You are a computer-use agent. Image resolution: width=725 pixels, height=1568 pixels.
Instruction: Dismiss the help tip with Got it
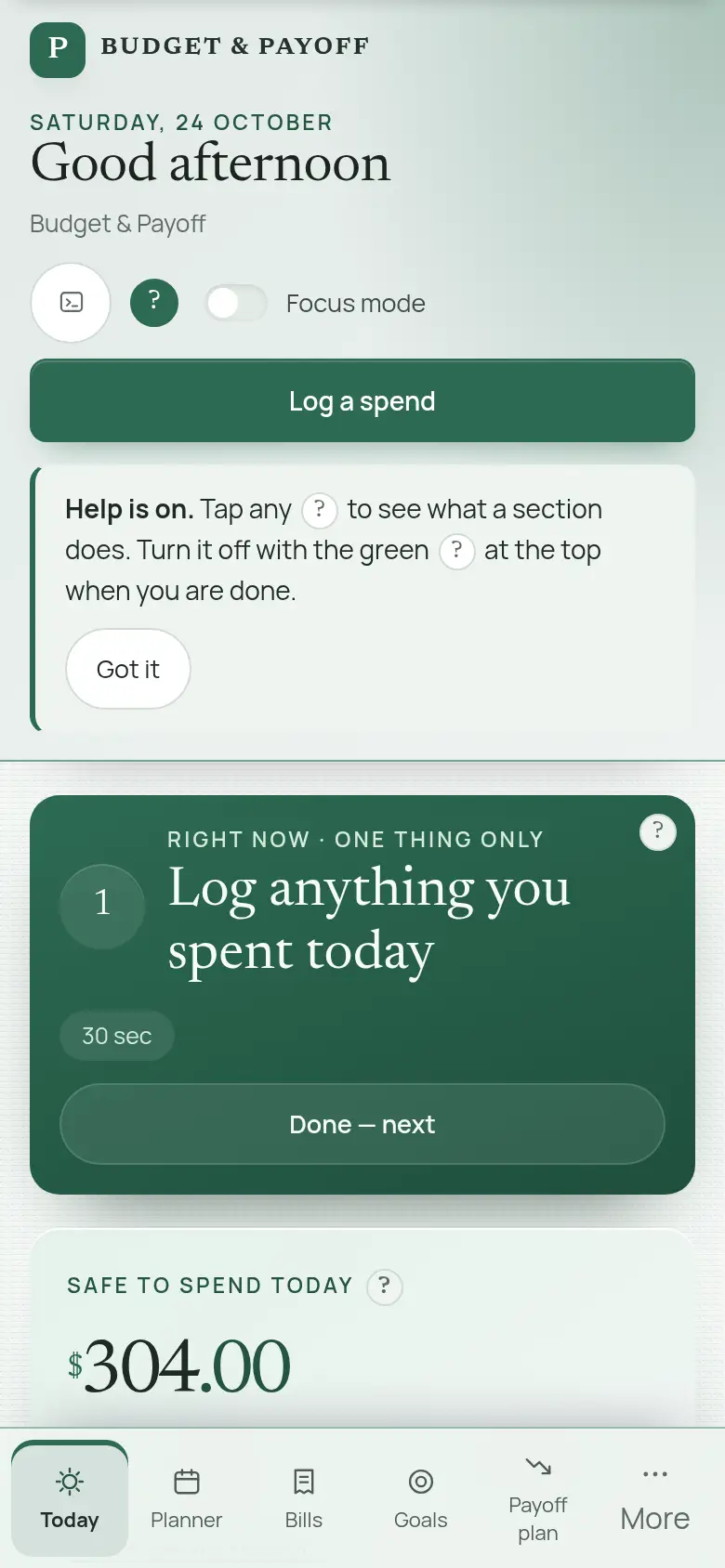(x=128, y=669)
